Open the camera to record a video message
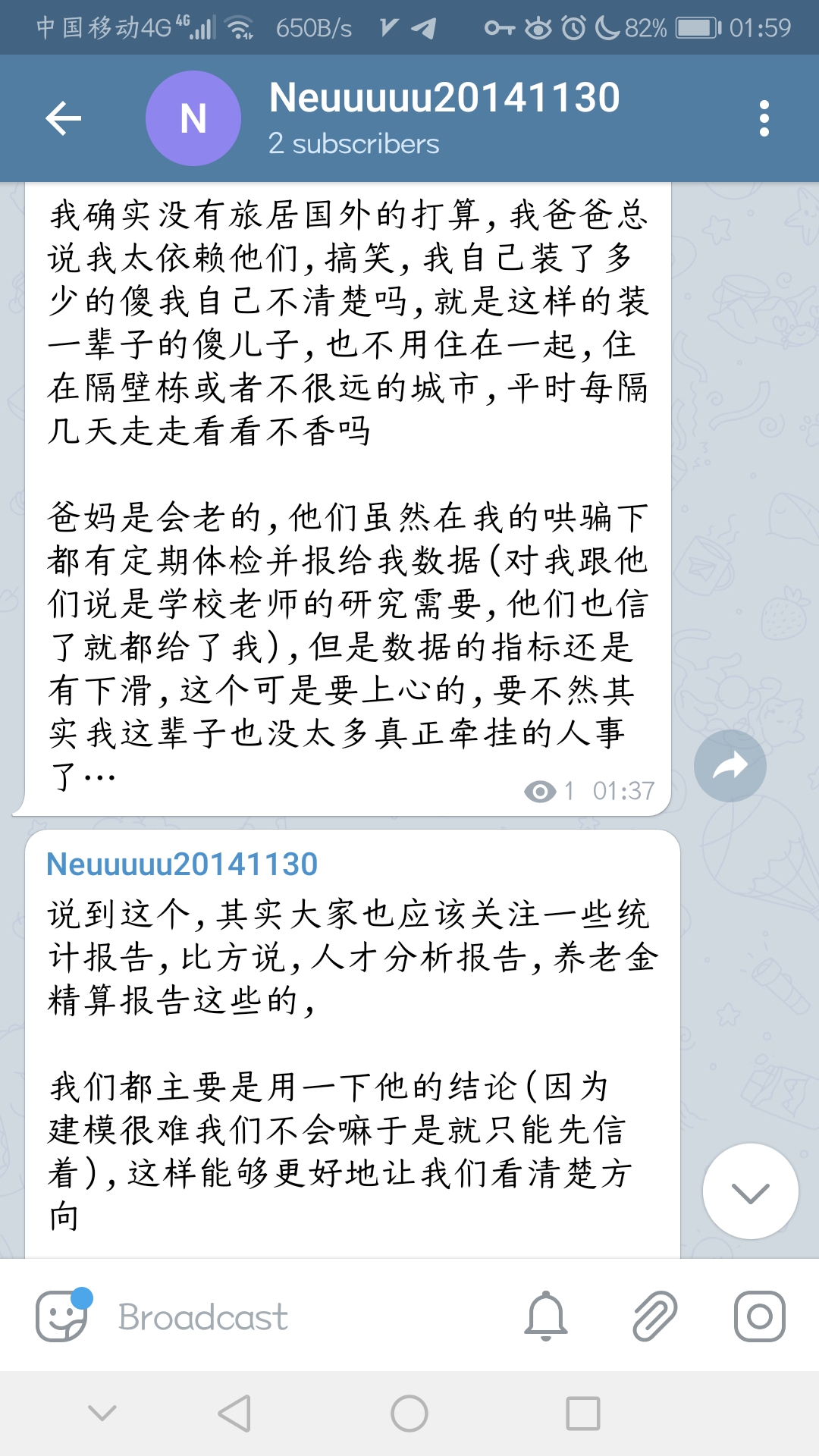Screen dimensions: 819x1456 (759, 1316)
